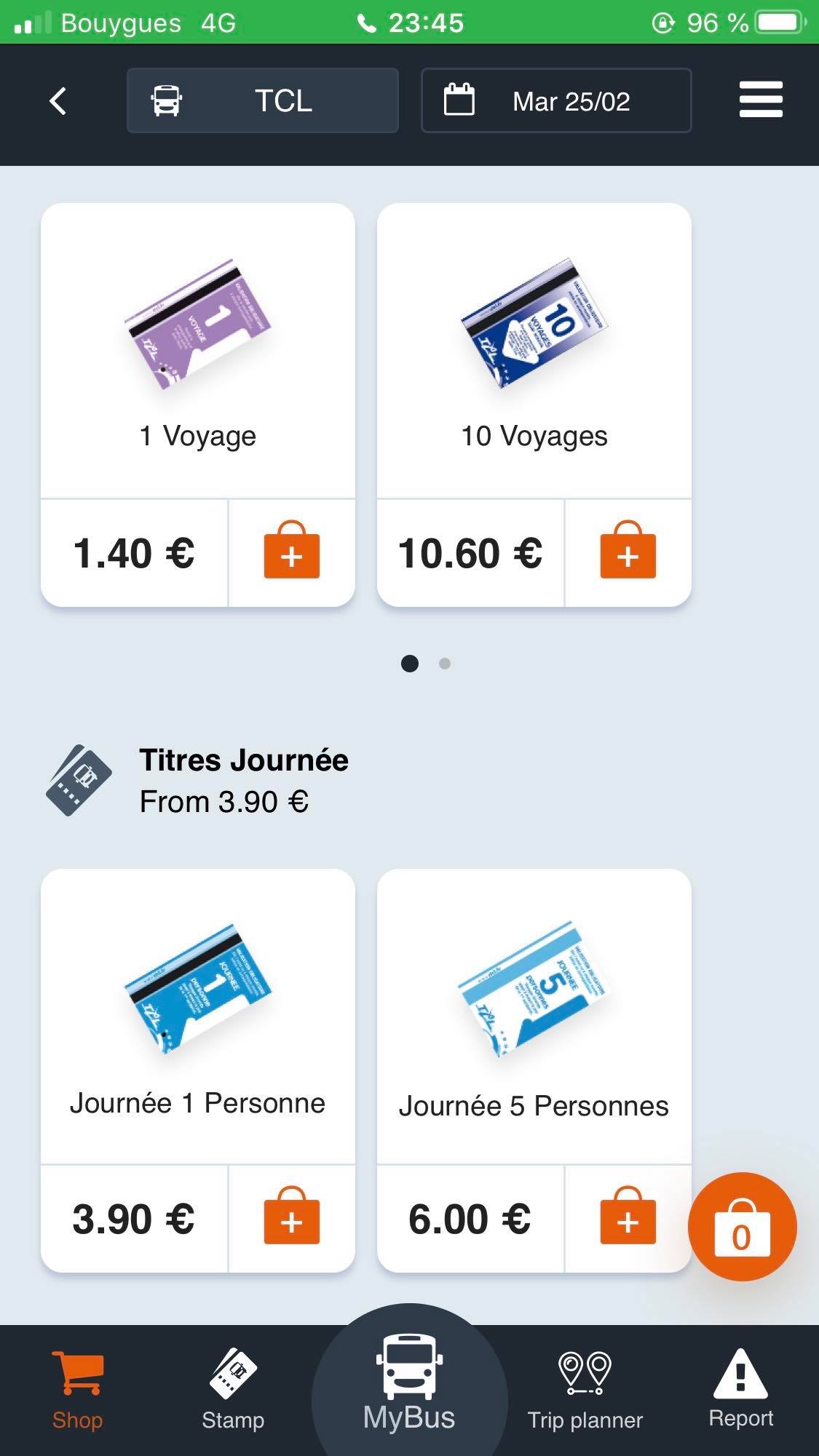Jump to the second ticket page dot
Viewport: 819px width, 1456px height.
tap(445, 664)
